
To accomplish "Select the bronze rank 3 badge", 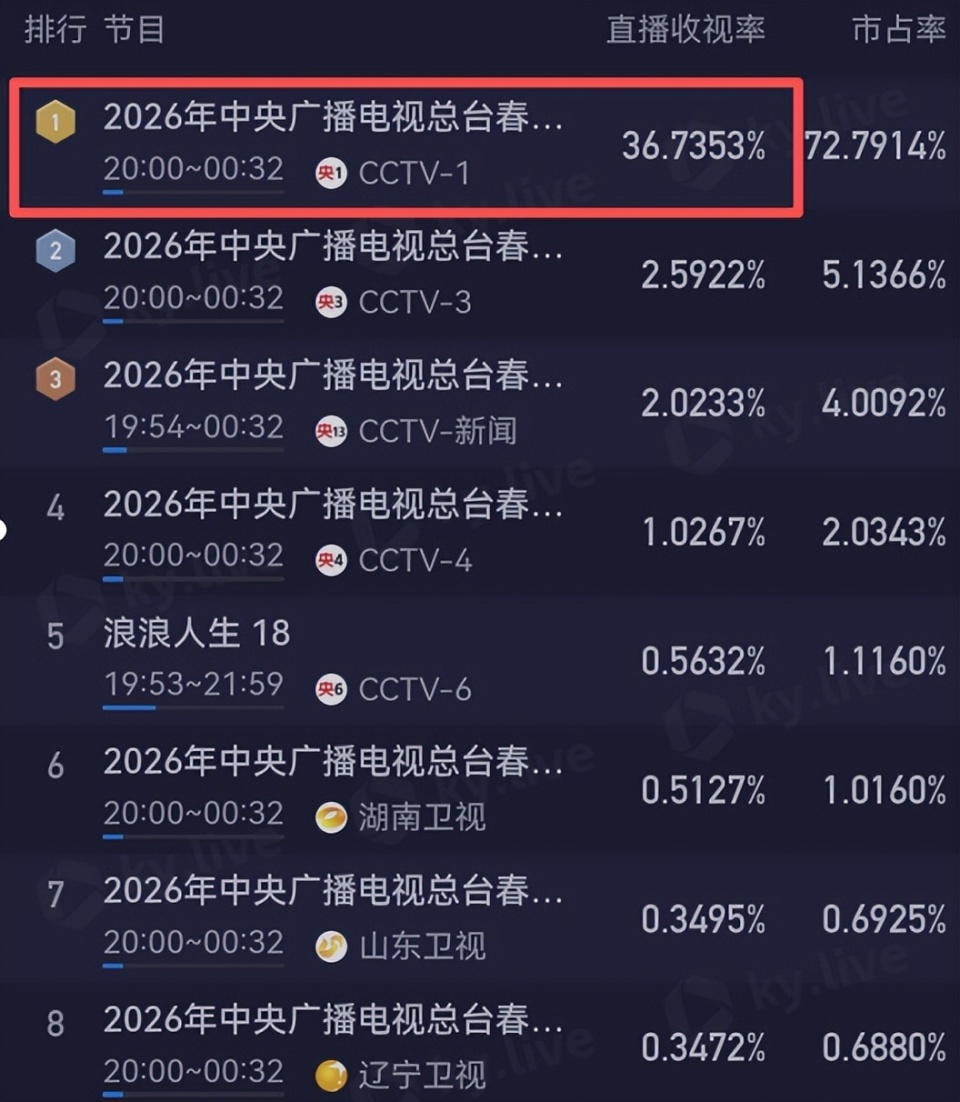I will [54, 380].
